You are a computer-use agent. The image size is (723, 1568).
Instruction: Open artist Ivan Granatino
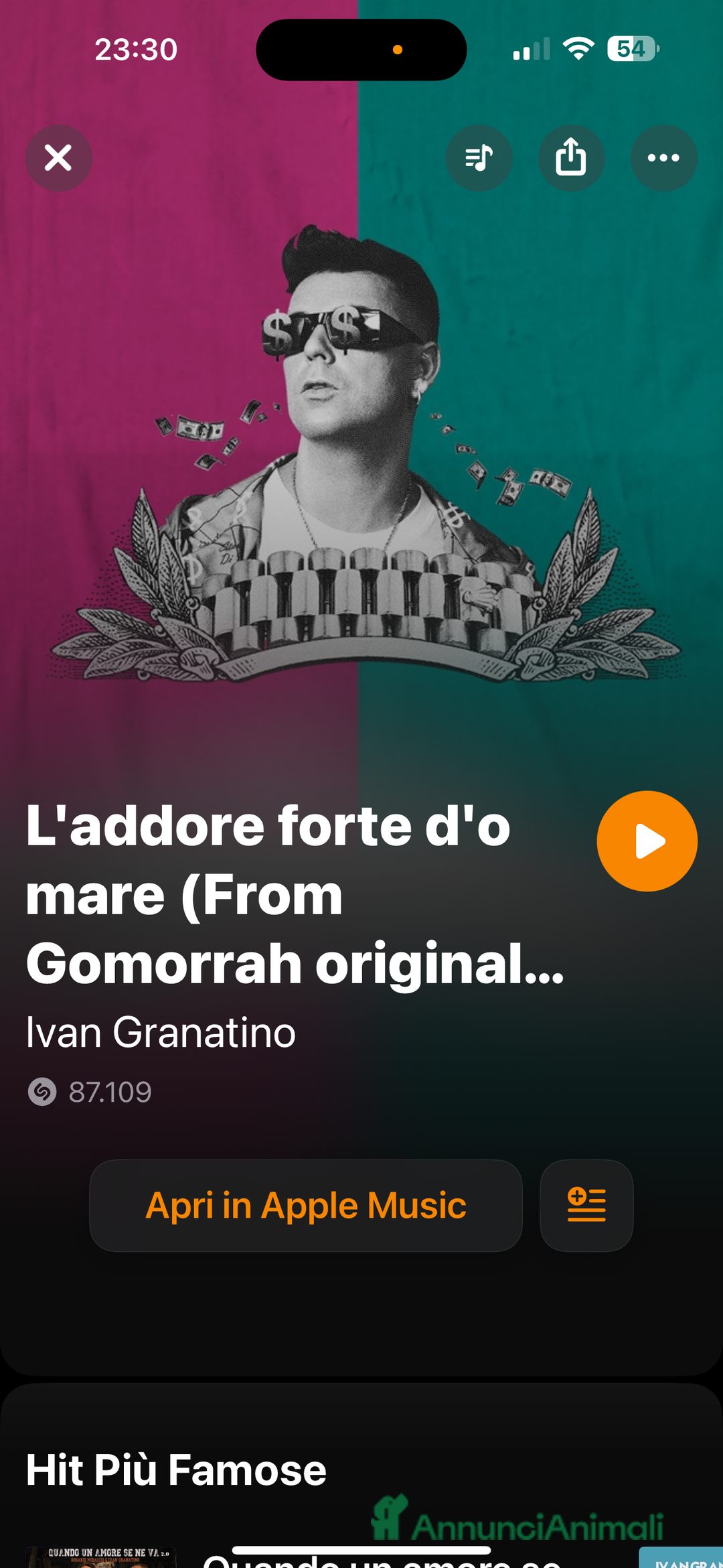point(161,1032)
